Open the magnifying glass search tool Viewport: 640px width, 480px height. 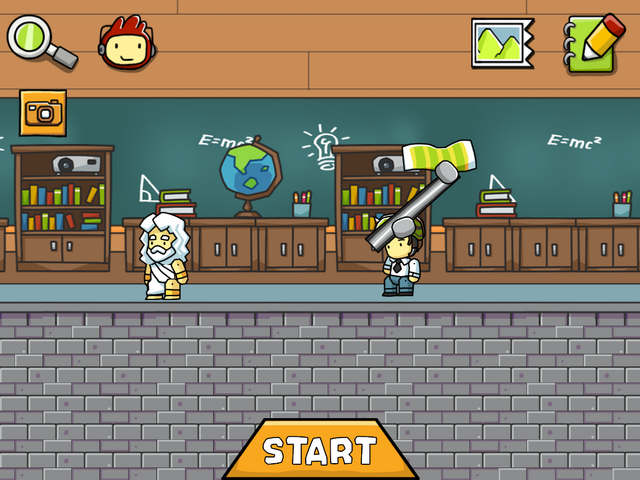38,39
